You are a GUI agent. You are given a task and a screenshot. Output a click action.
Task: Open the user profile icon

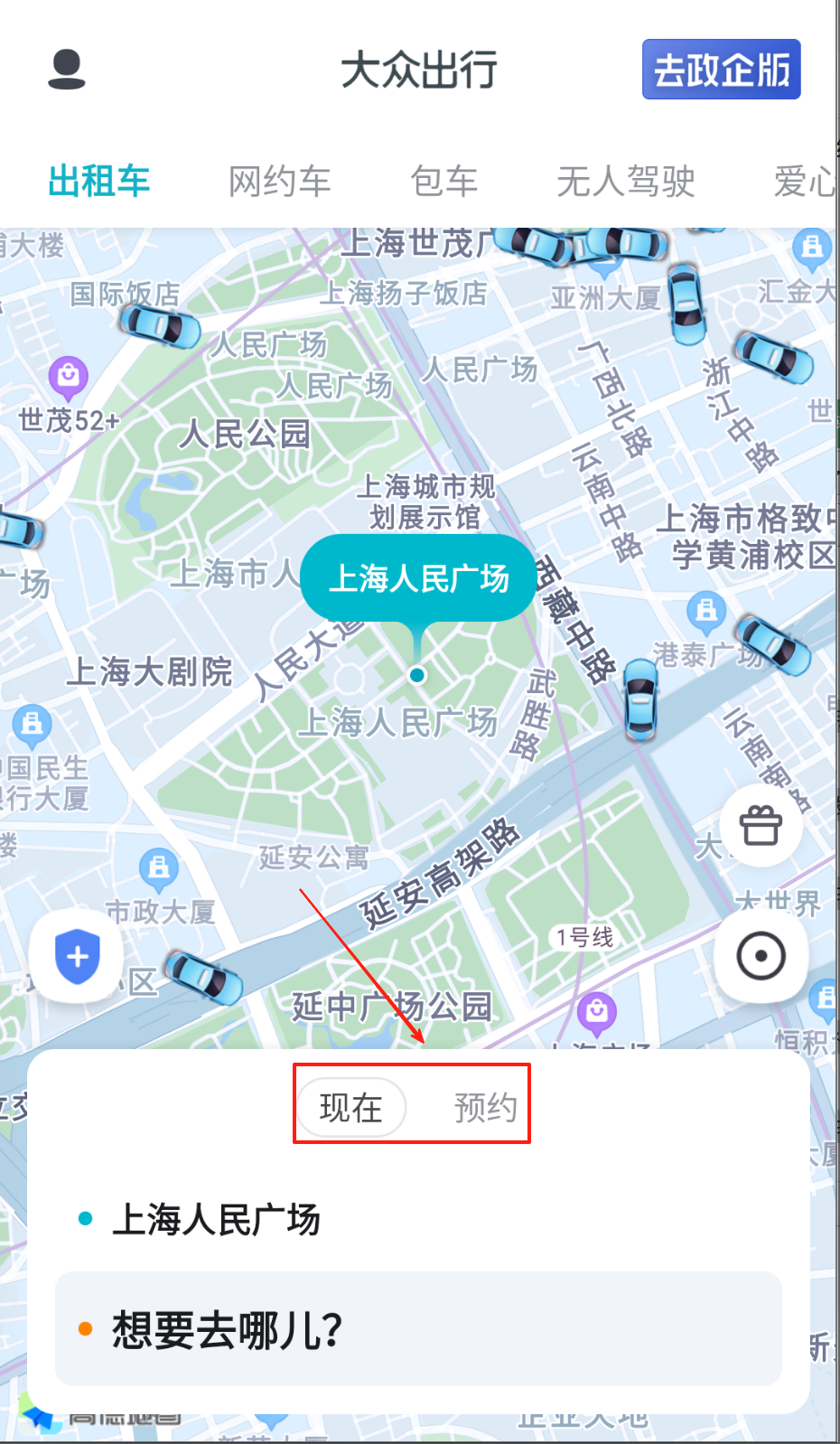tap(66, 70)
